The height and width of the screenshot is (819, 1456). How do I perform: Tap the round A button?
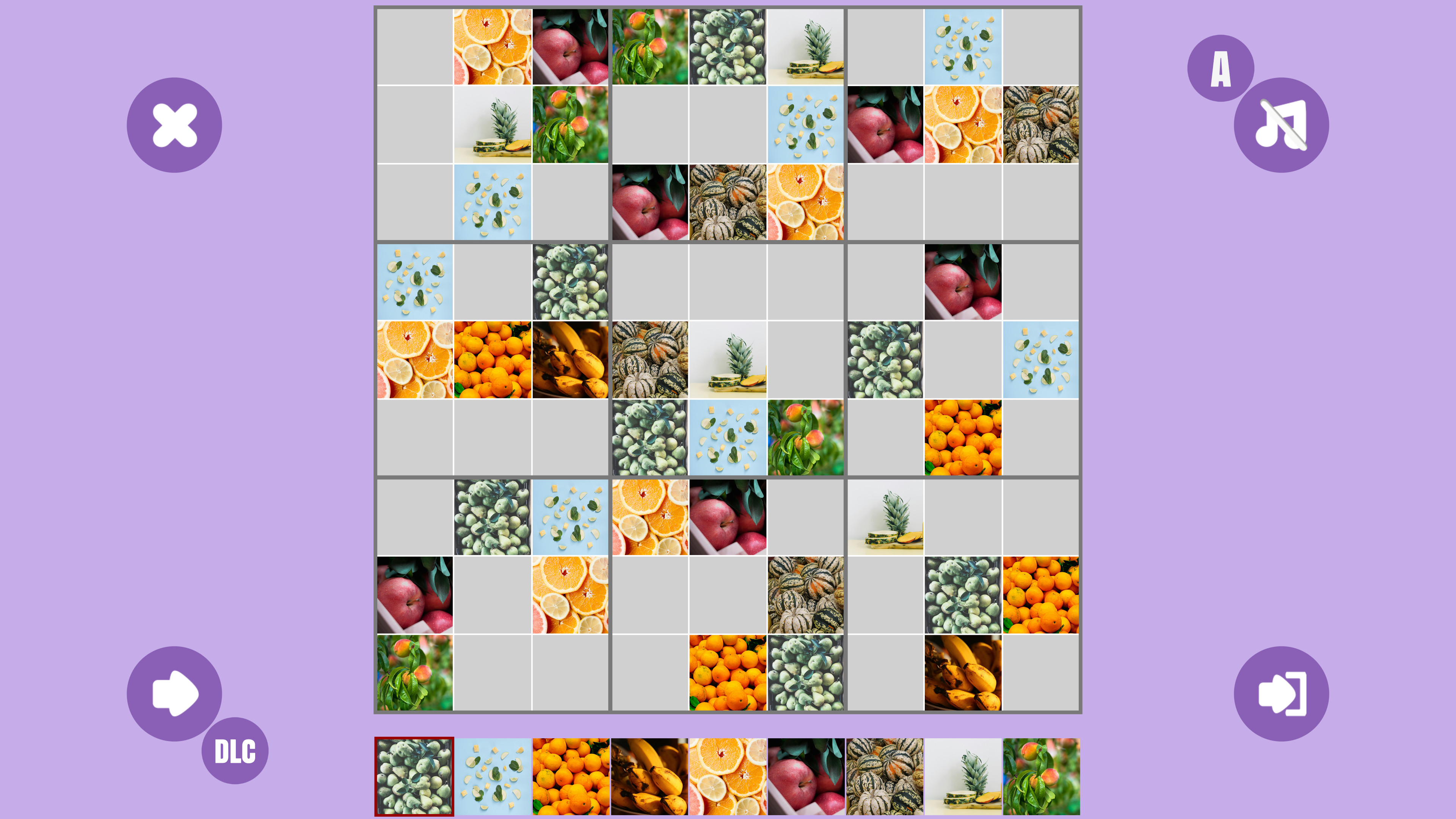coord(1220,68)
